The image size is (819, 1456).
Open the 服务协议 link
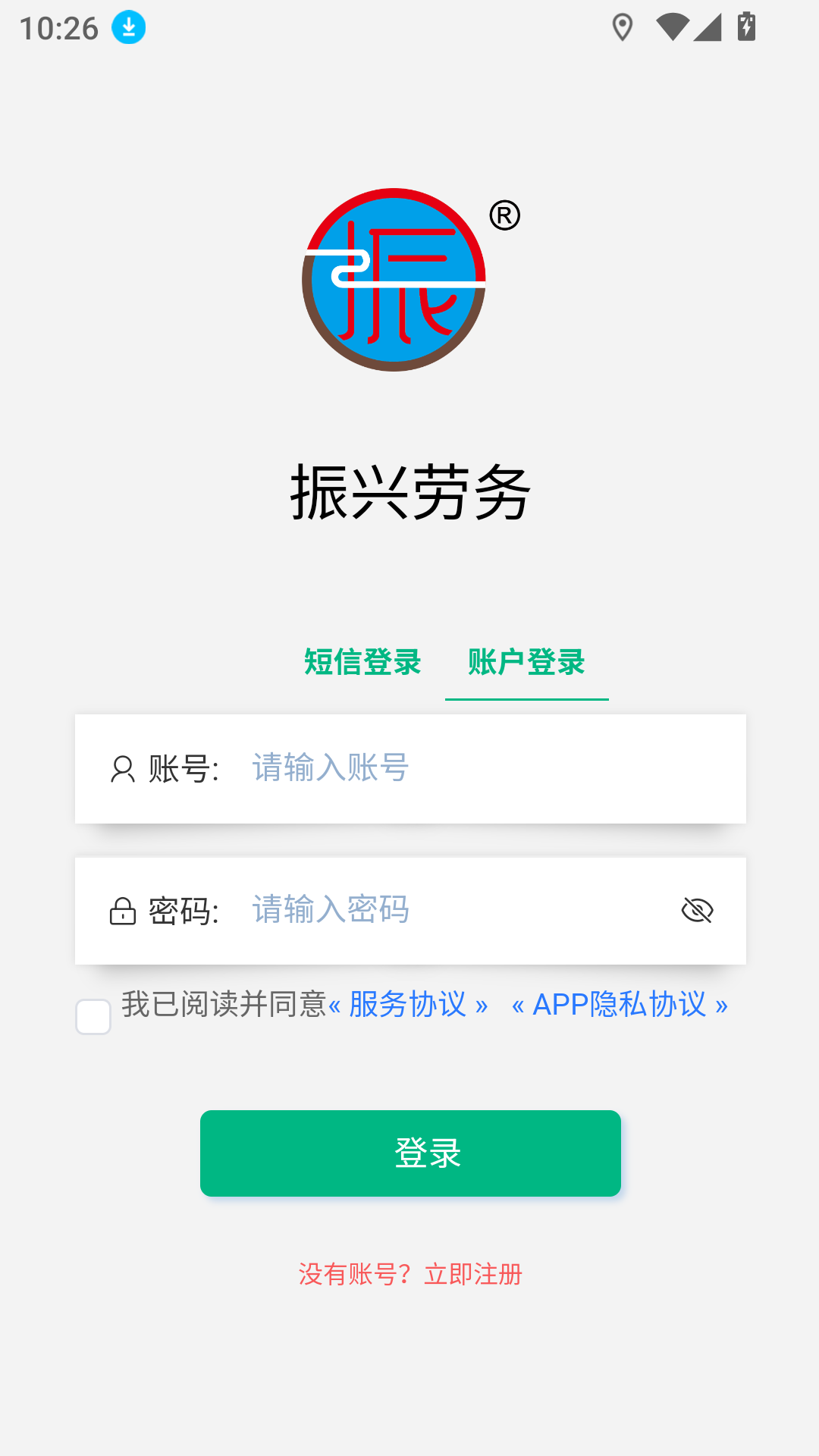[x=408, y=1005]
